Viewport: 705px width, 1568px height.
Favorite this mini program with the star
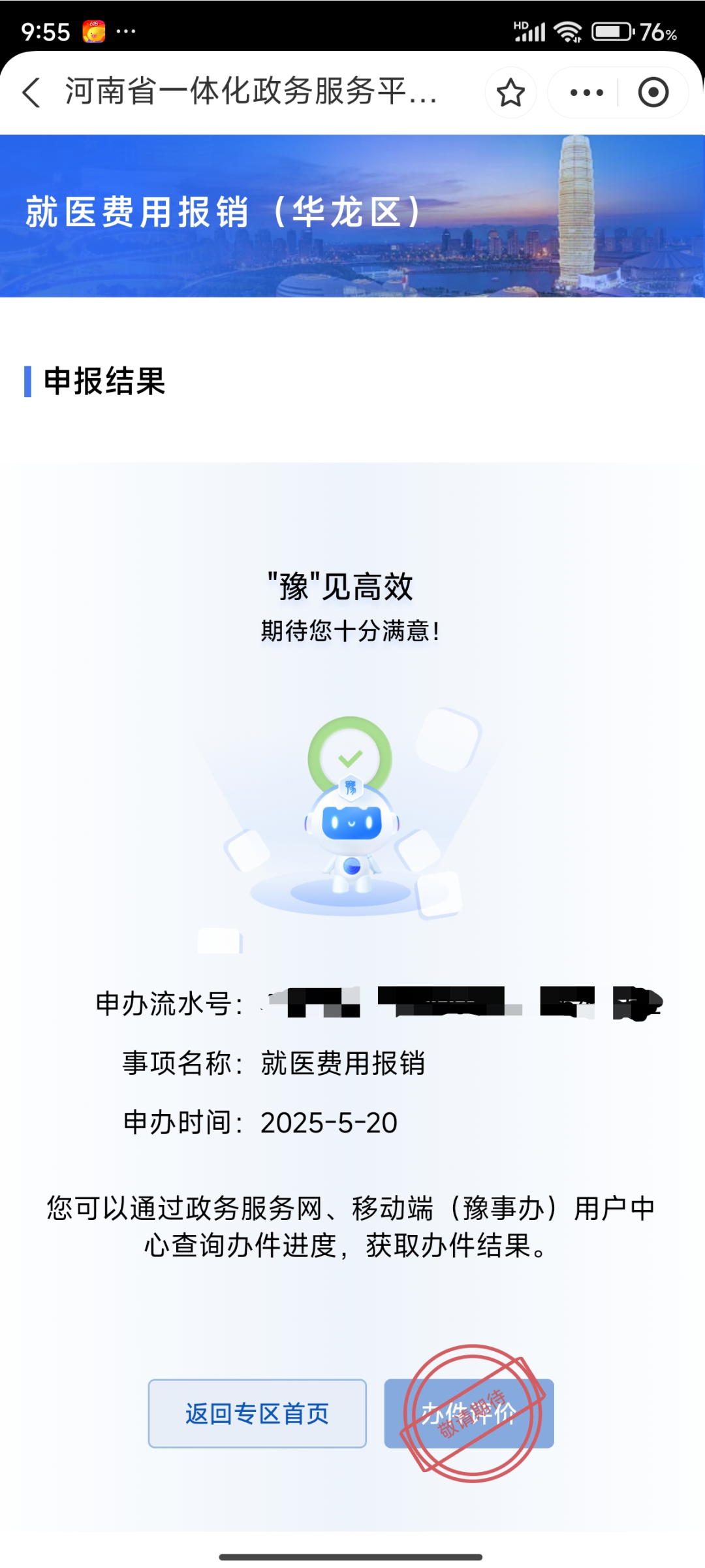[510, 92]
